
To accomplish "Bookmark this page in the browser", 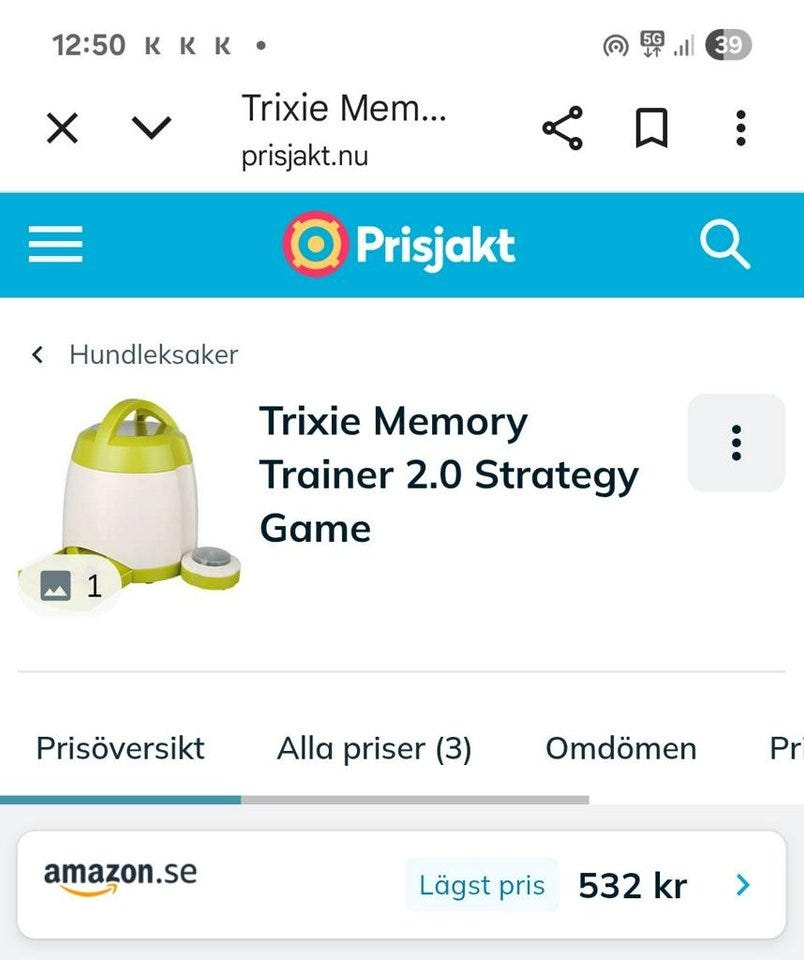I will pos(652,129).
